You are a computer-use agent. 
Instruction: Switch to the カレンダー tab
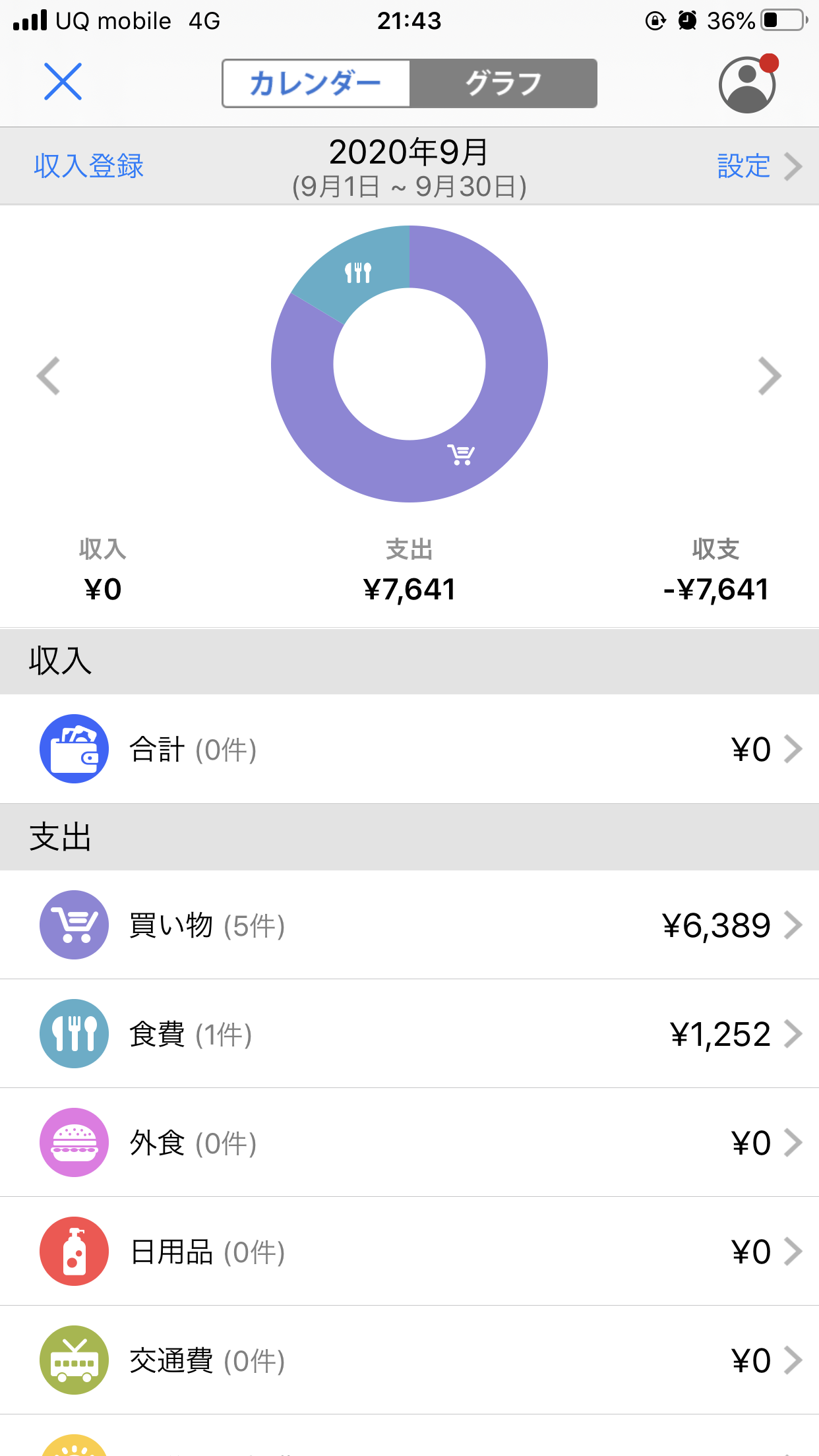click(316, 84)
